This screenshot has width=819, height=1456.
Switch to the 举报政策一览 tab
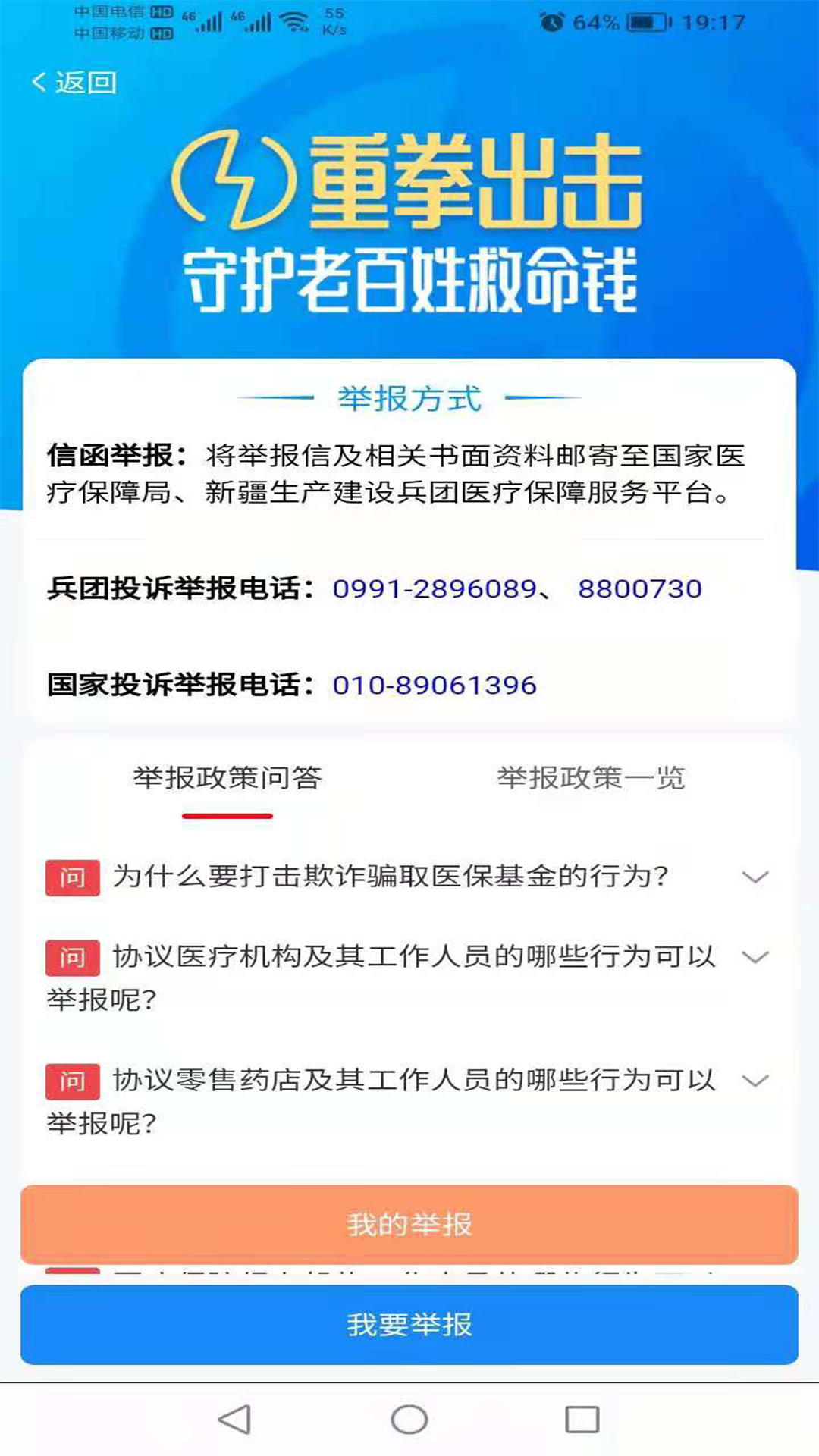click(591, 778)
